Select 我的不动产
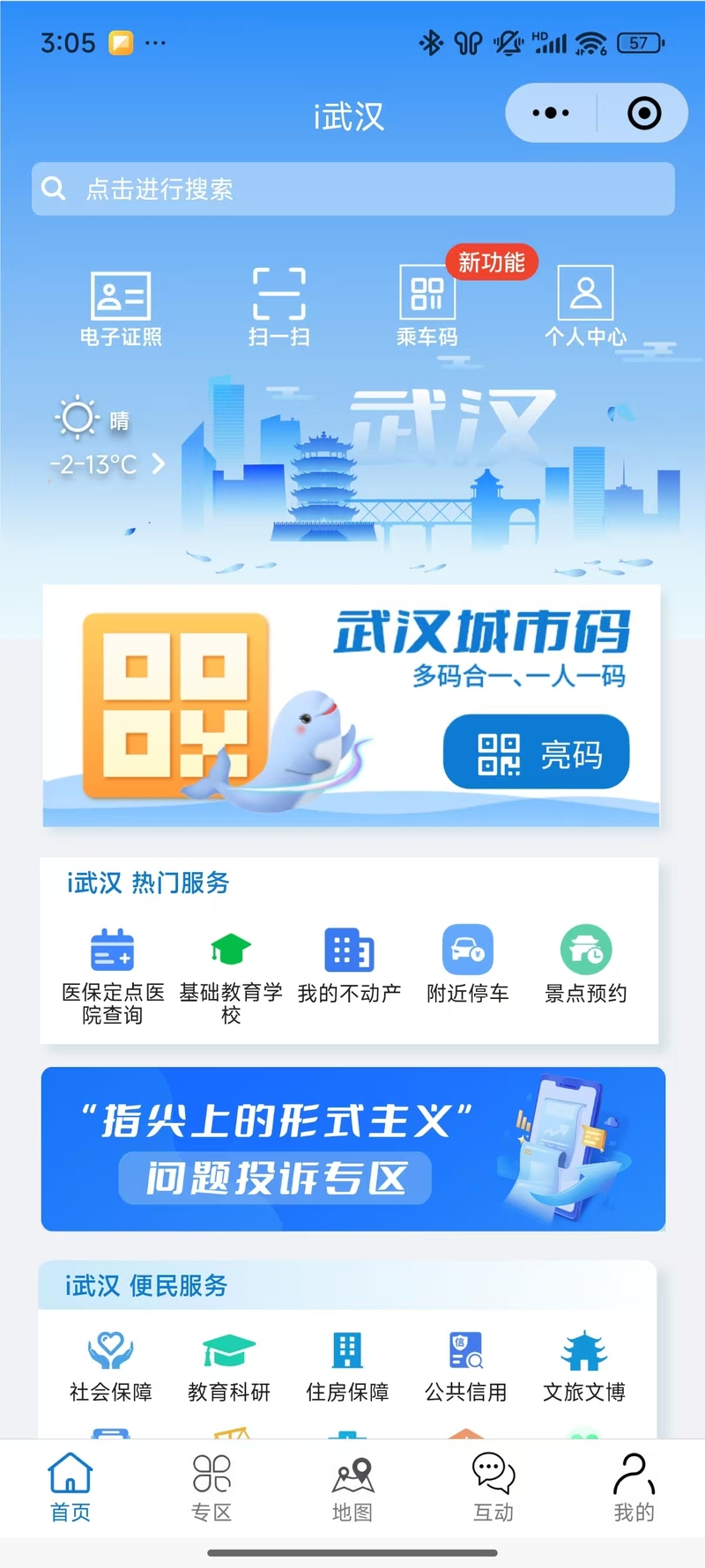The width and height of the screenshot is (705, 1568). click(x=349, y=966)
